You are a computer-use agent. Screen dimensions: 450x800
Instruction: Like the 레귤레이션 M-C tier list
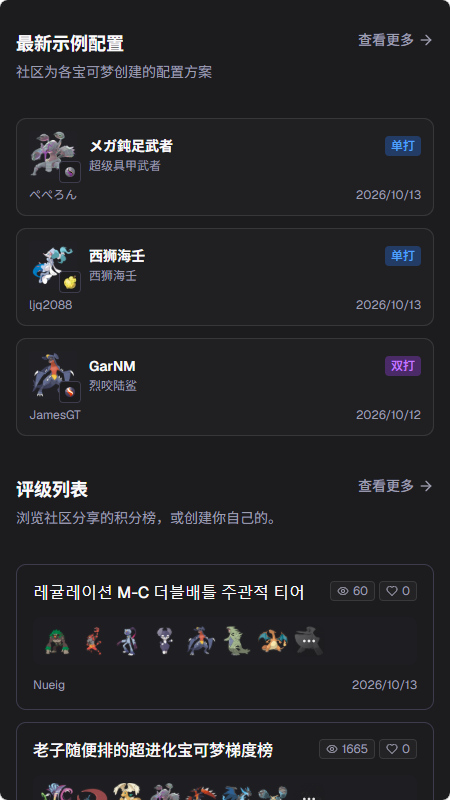click(x=398, y=591)
